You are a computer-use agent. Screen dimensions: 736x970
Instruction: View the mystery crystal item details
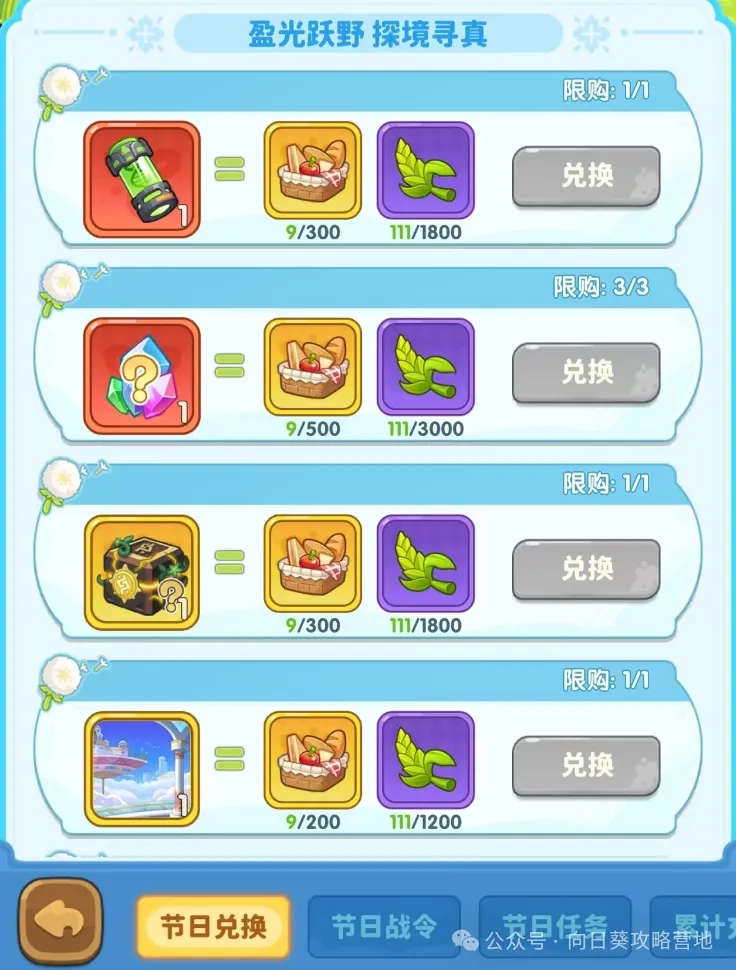tap(142, 376)
